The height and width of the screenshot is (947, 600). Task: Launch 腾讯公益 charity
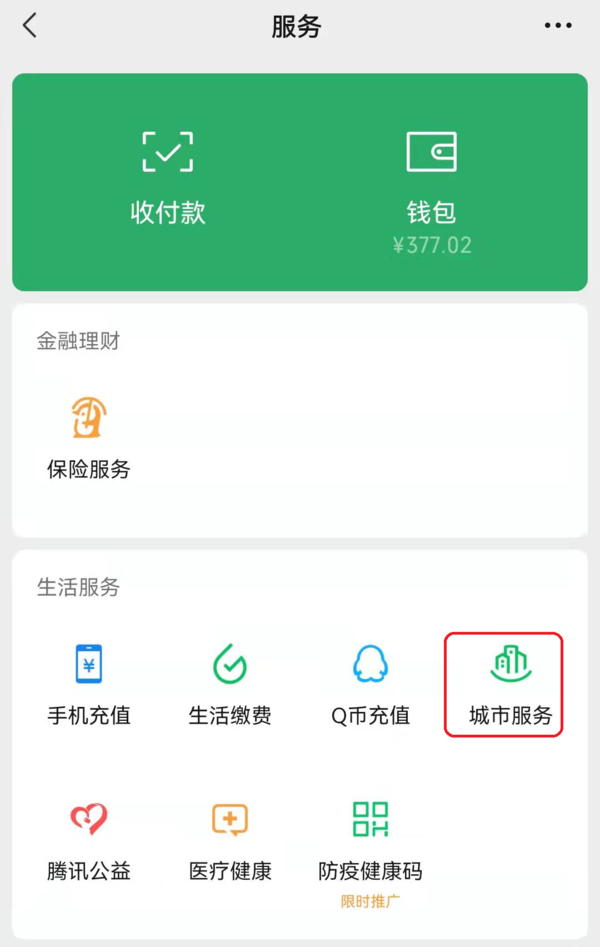coord(89,840)
